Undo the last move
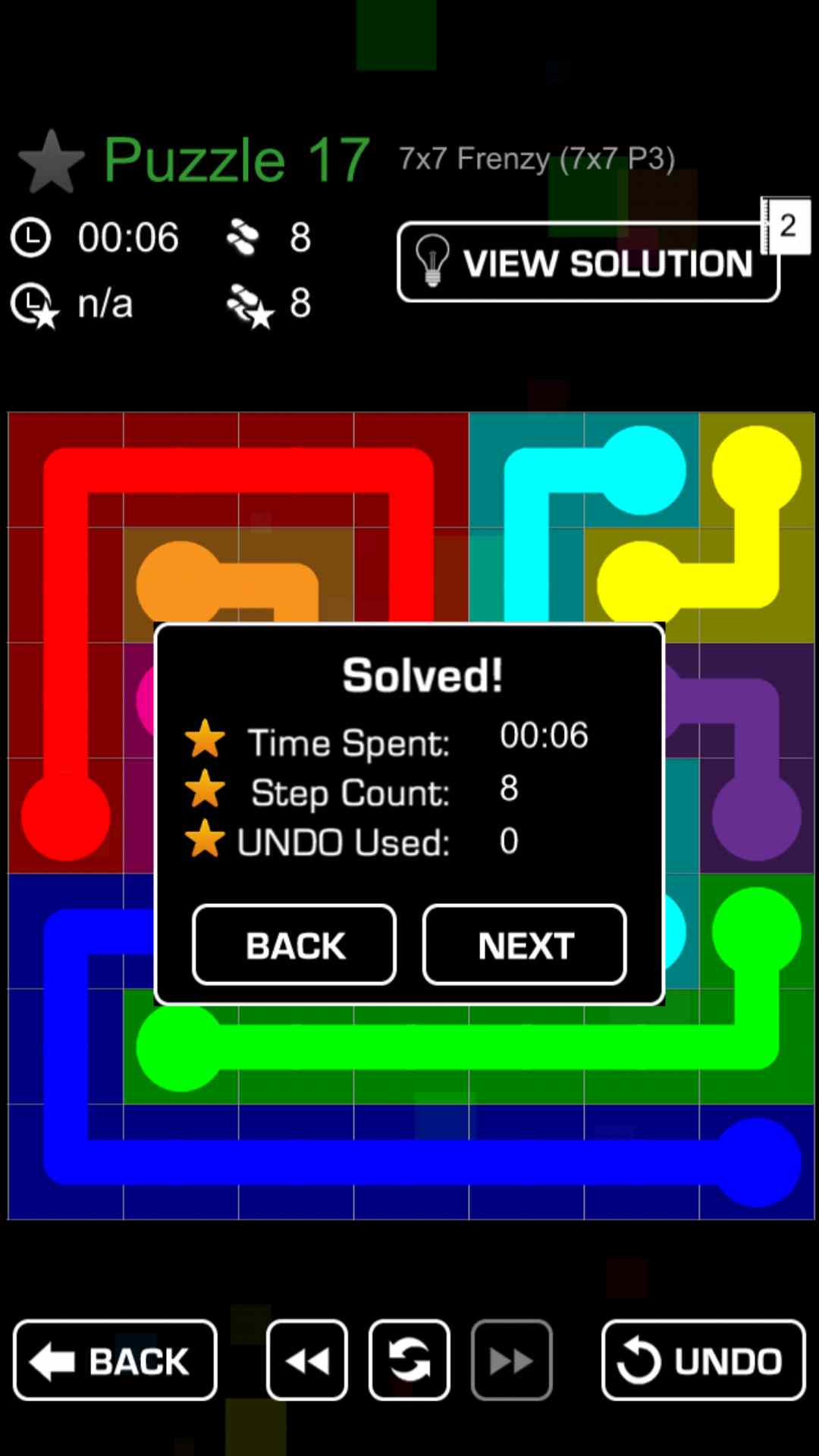The image size is (819, 1456). click(x=703, y=1360)
